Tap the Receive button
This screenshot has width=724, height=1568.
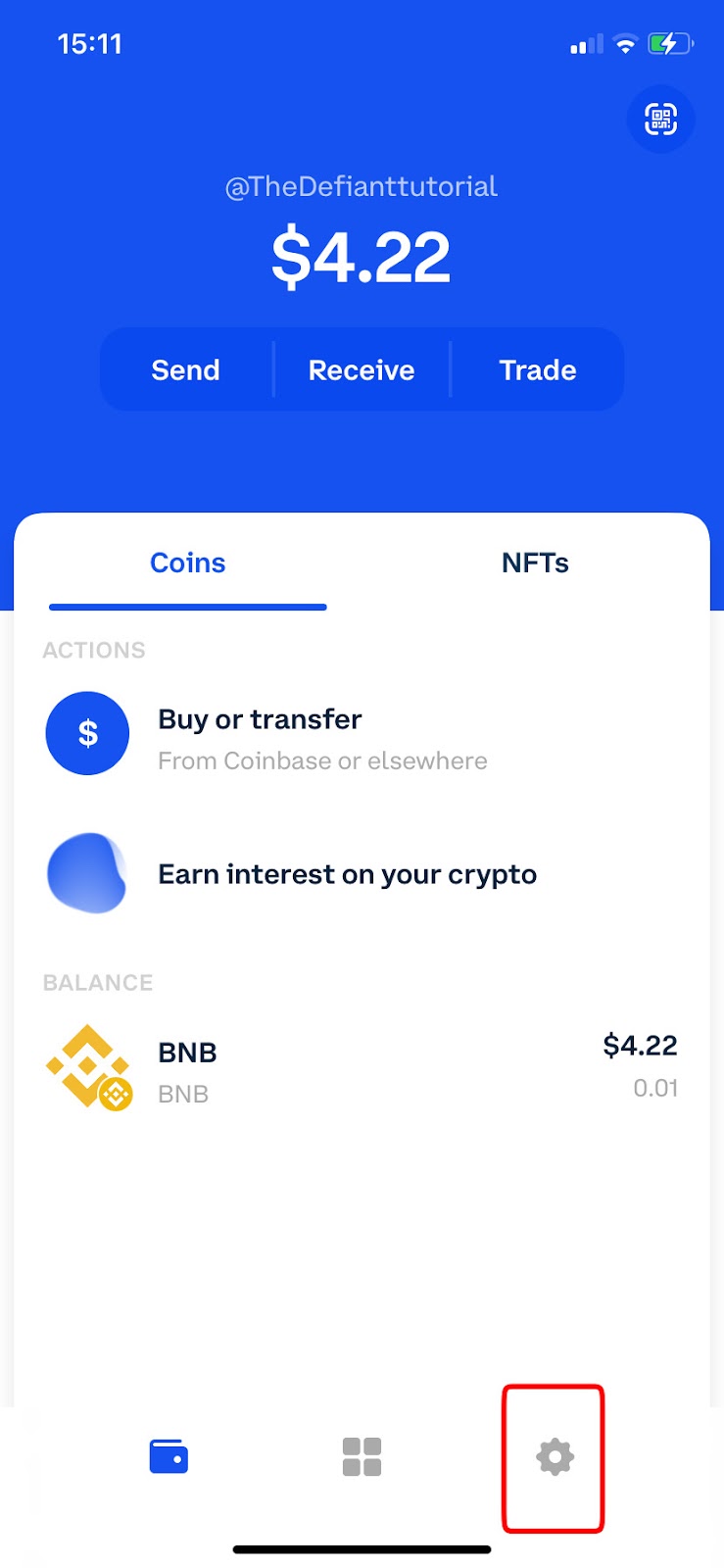(362, 369)
